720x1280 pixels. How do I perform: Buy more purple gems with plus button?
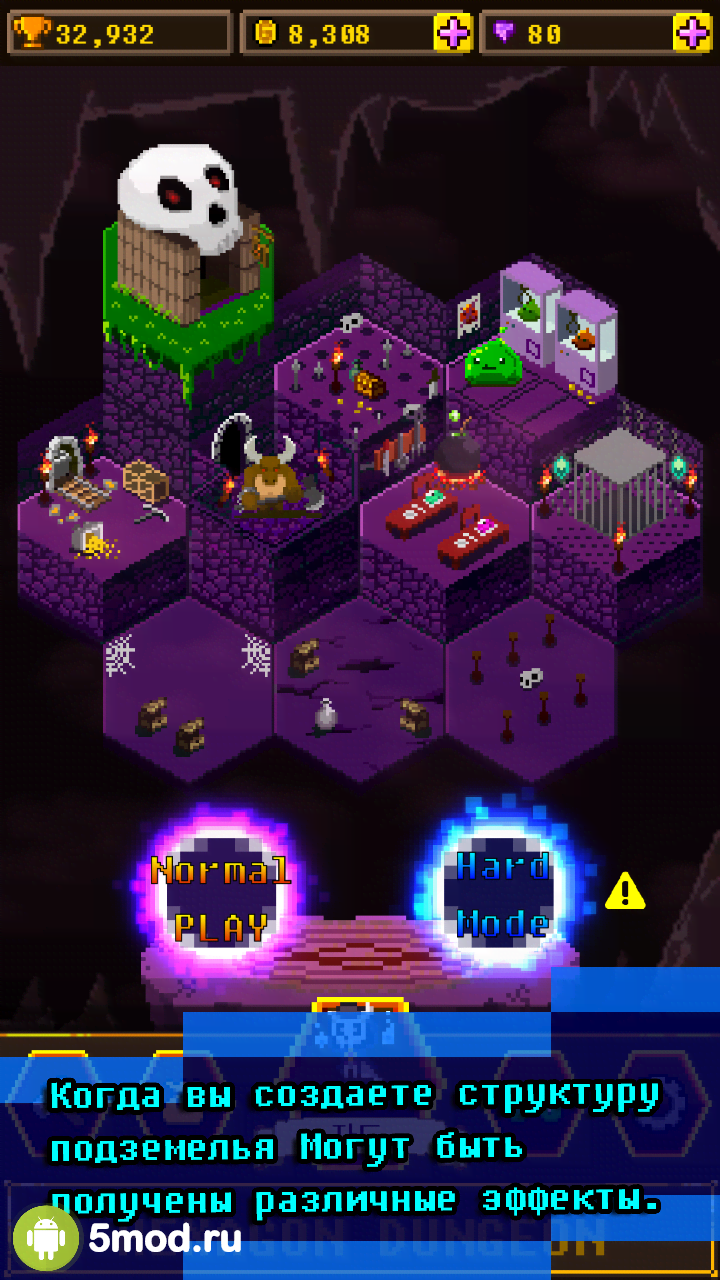(692, 33)
